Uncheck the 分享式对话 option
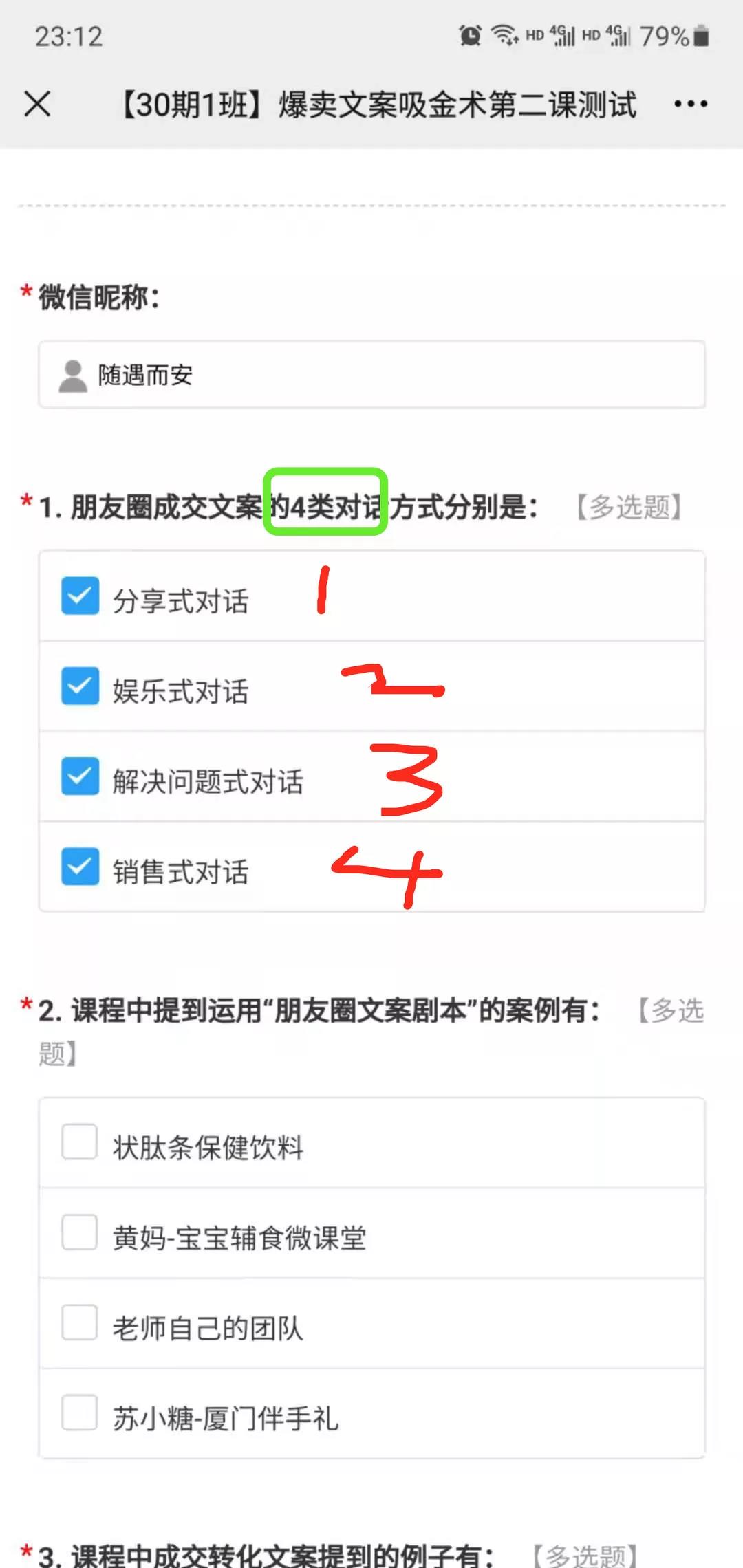The width and height of the screenshot is (743, 1568). click(x=80, y=596)
